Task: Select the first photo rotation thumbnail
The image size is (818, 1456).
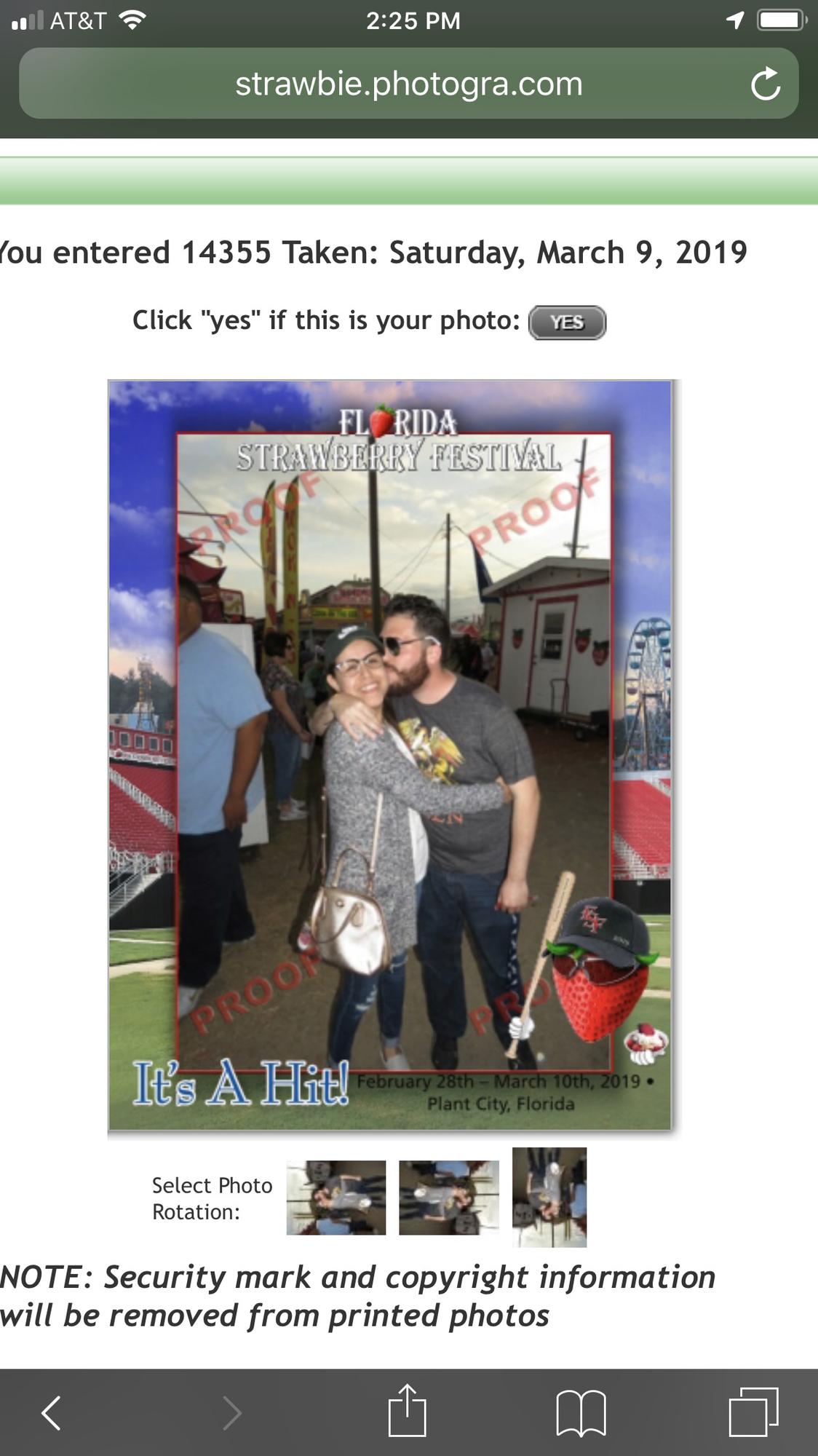Action: pos(335,1198)
